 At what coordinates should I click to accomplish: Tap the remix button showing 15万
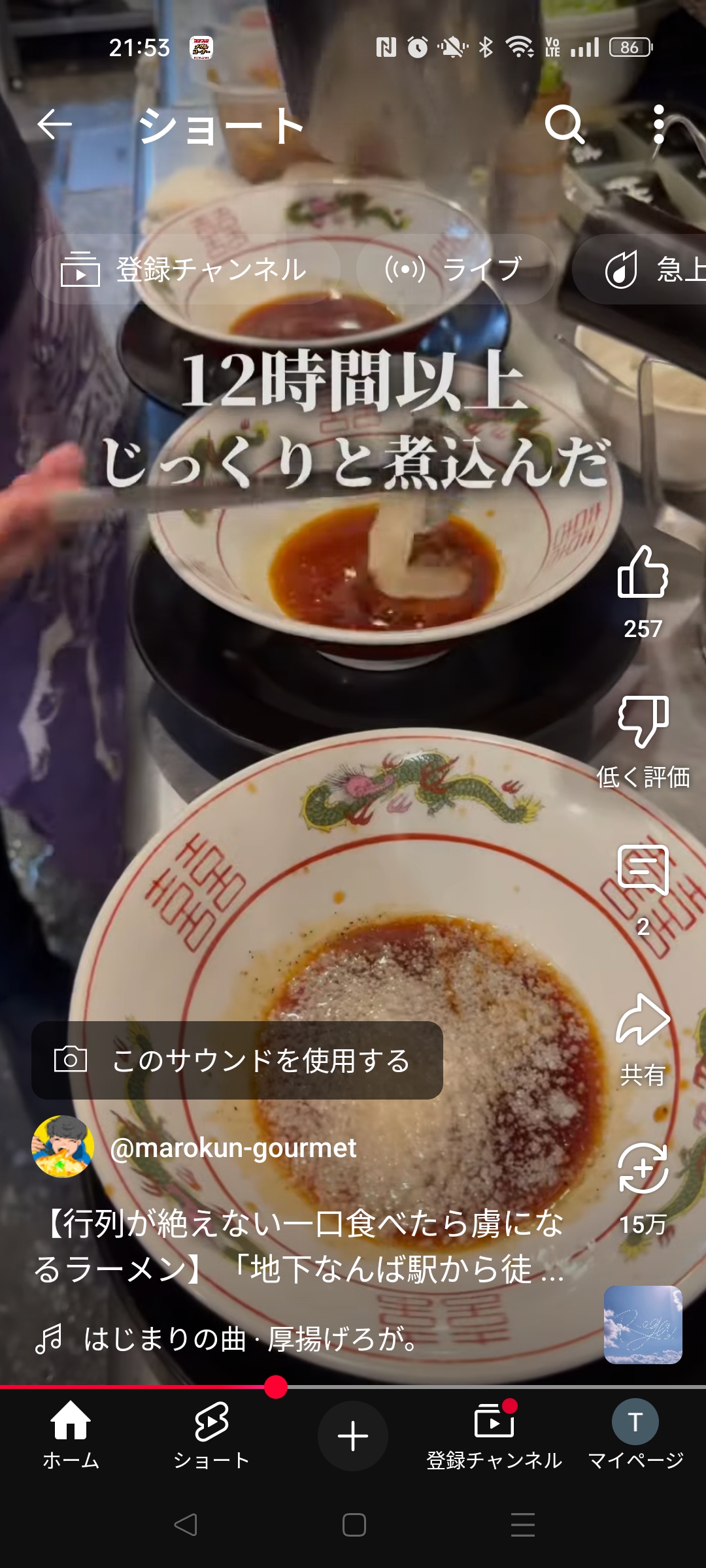pos(643,1169)
